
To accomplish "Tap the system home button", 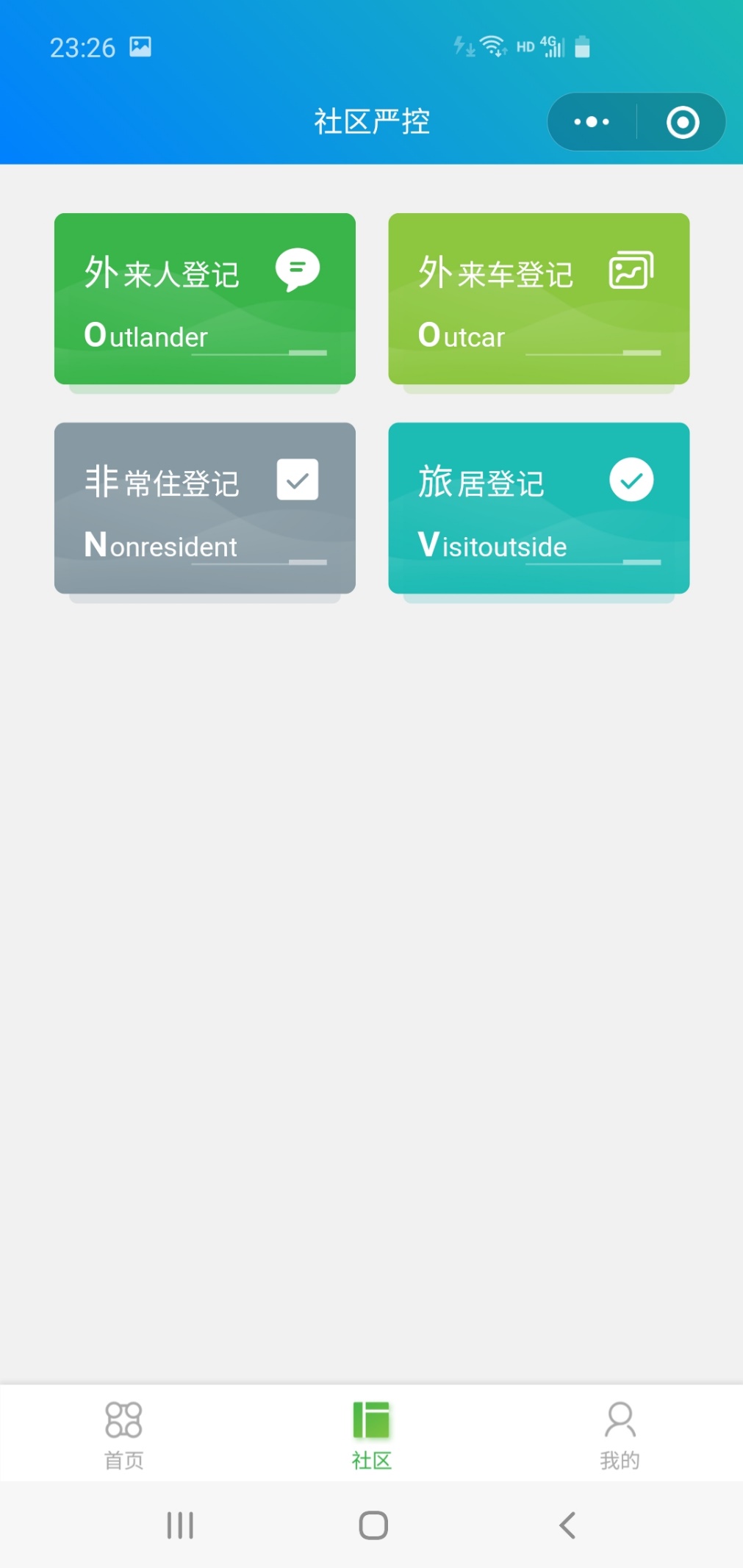I will (x=373, y=1525).
